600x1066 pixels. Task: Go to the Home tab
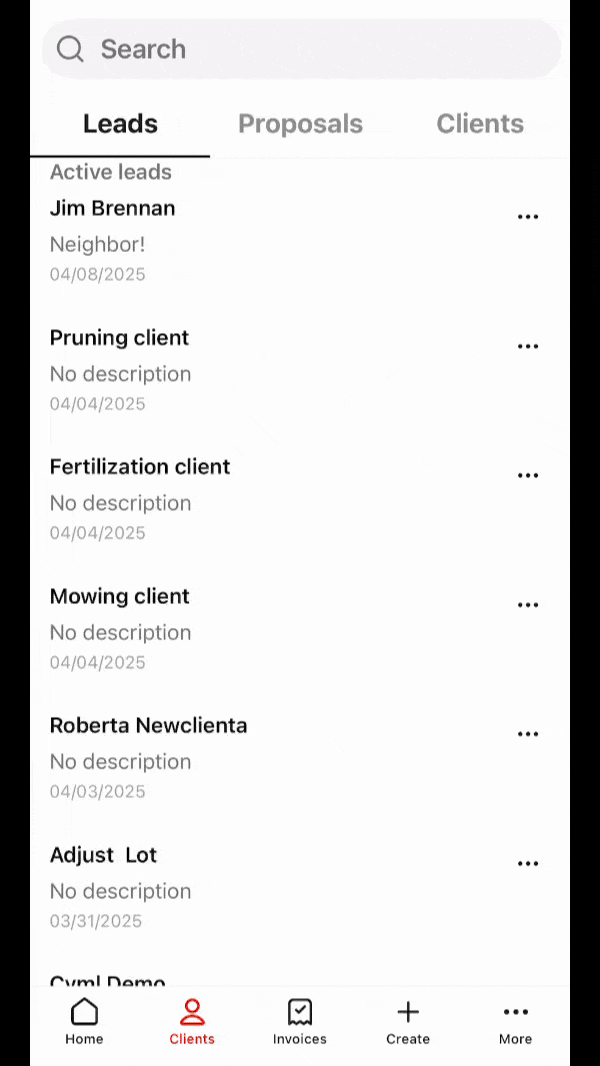pyautogui.click(x=84, y=1022)
